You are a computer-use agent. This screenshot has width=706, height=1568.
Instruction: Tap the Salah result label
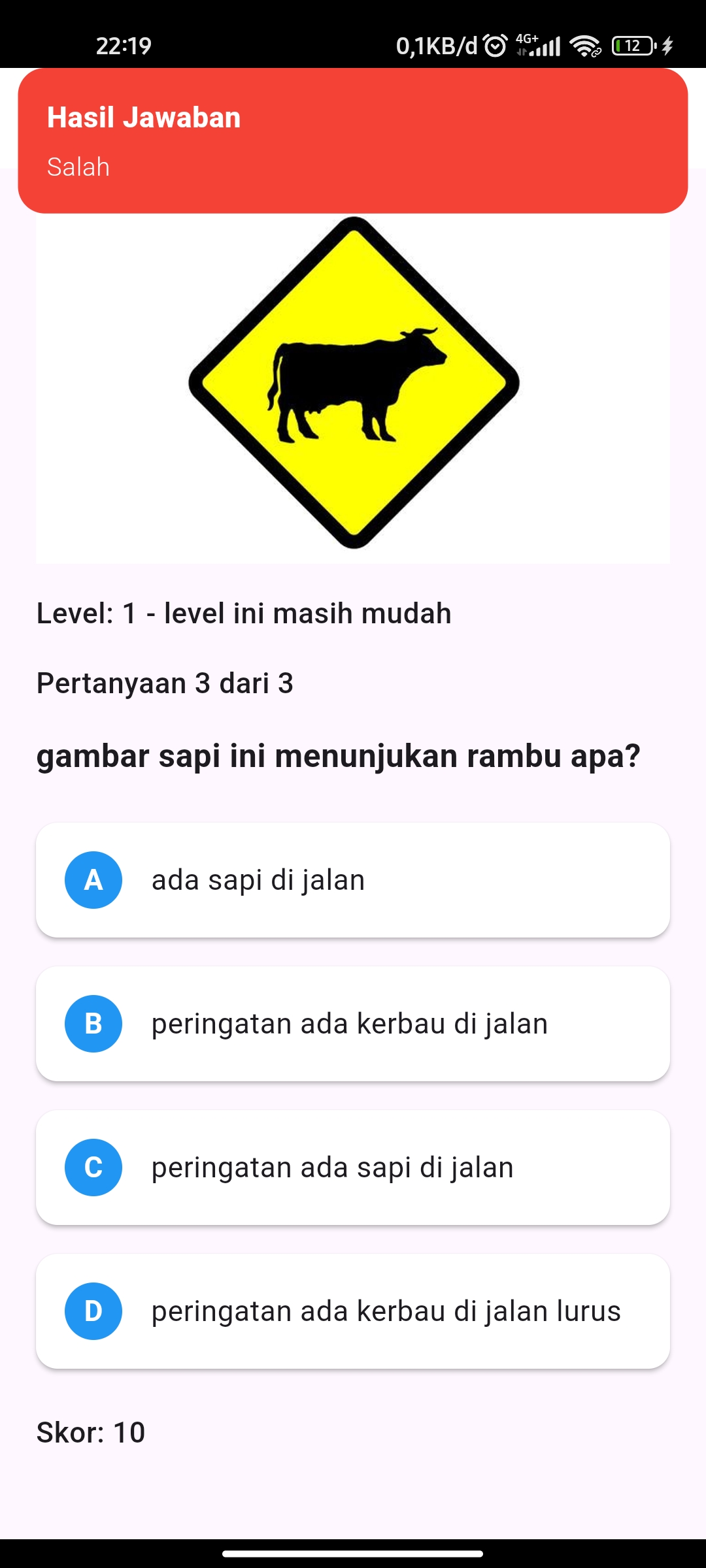pos(77,166)
